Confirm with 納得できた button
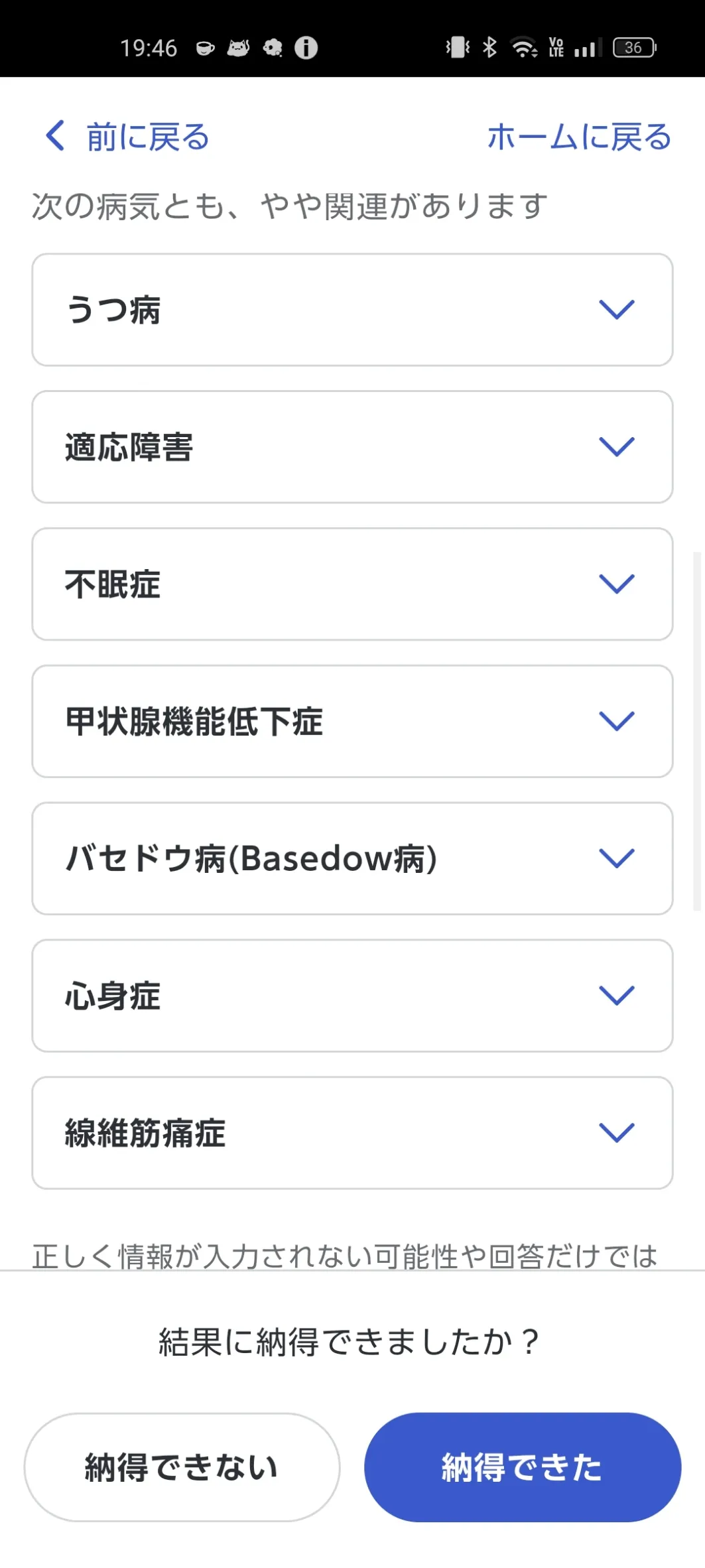Image resolution: width=705 pixels, height=1568 pixels. (x=523, y=1467)
